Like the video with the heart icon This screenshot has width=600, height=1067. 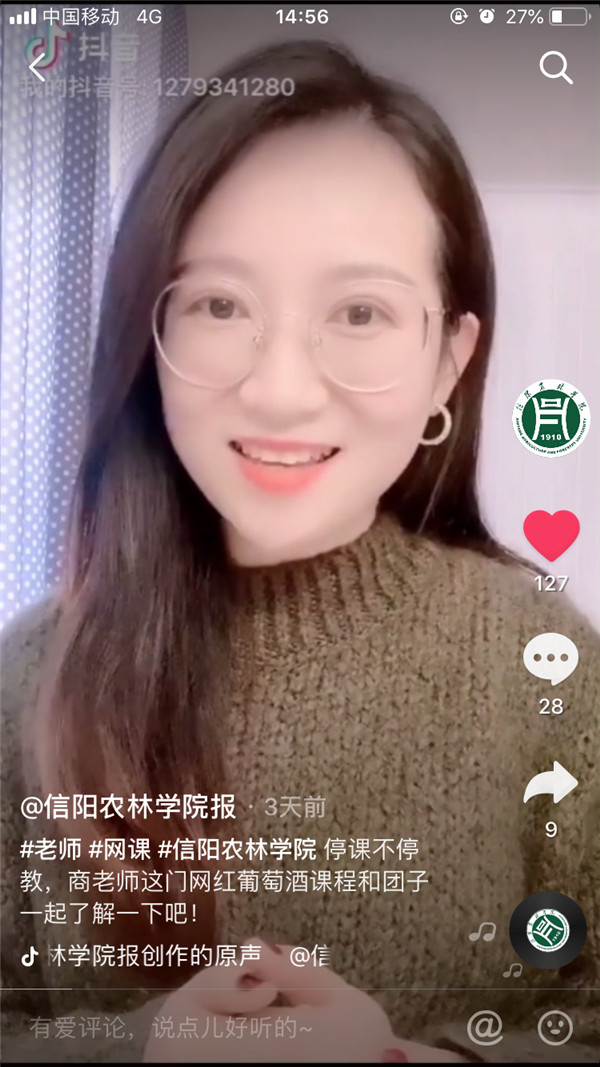(551, 536)
